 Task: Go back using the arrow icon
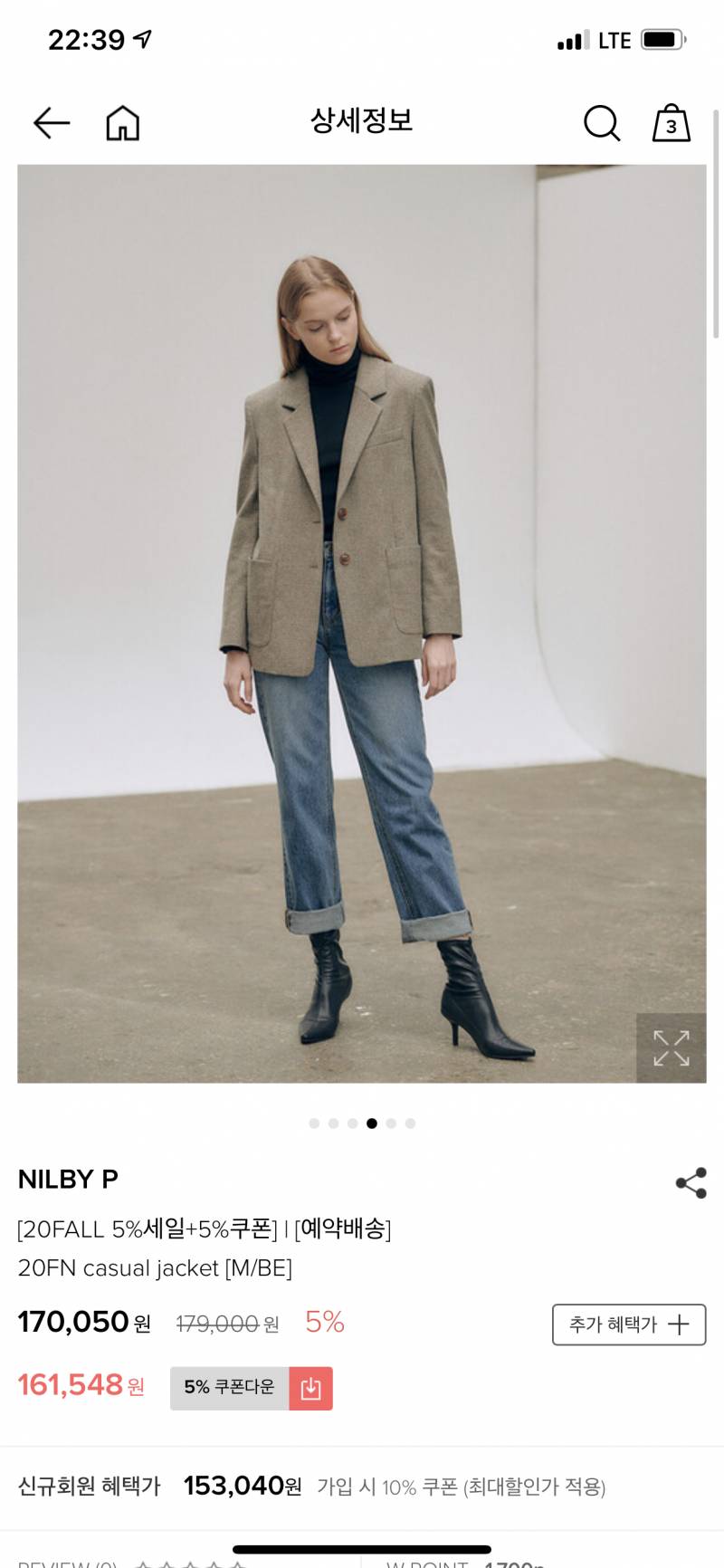coord(52,123)
